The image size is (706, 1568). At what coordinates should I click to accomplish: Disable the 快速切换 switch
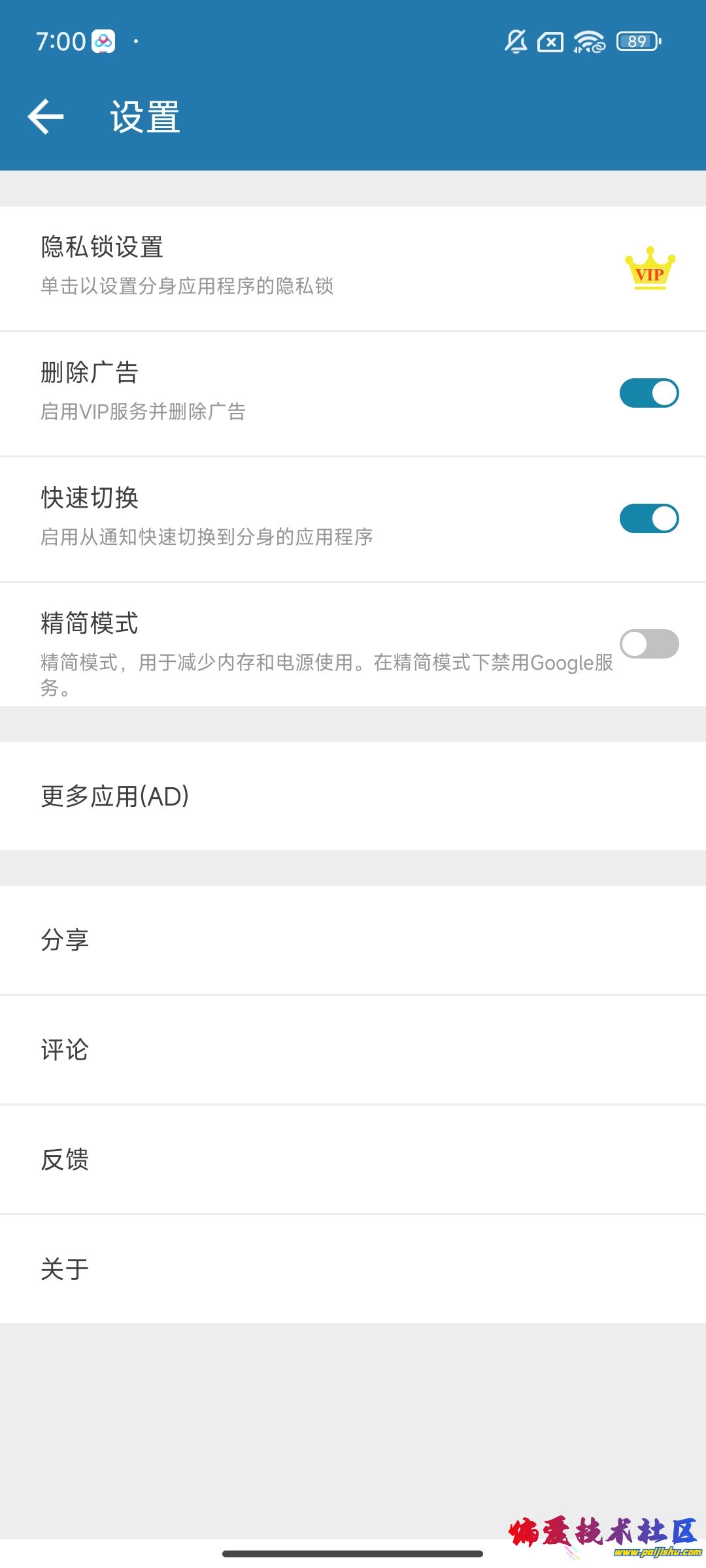(x=648, y=519)
